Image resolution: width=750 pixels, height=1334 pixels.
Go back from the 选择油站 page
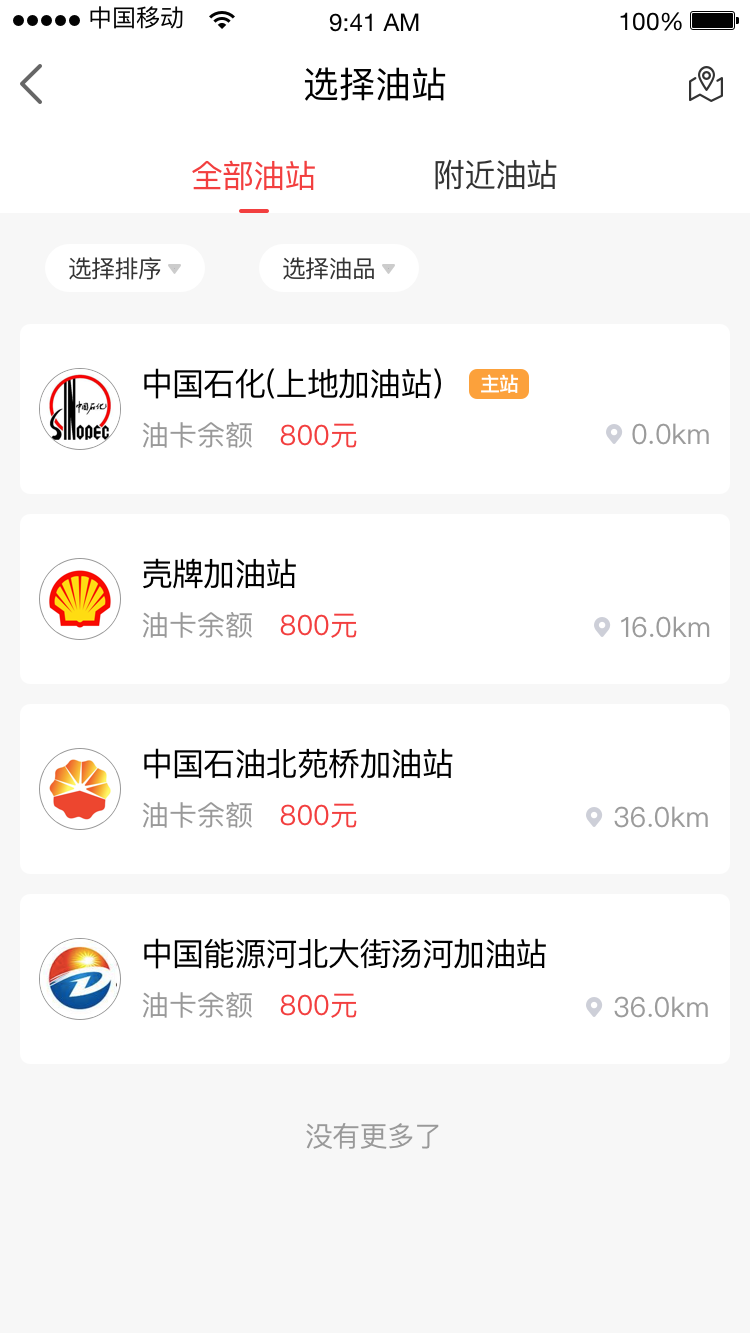32,84
